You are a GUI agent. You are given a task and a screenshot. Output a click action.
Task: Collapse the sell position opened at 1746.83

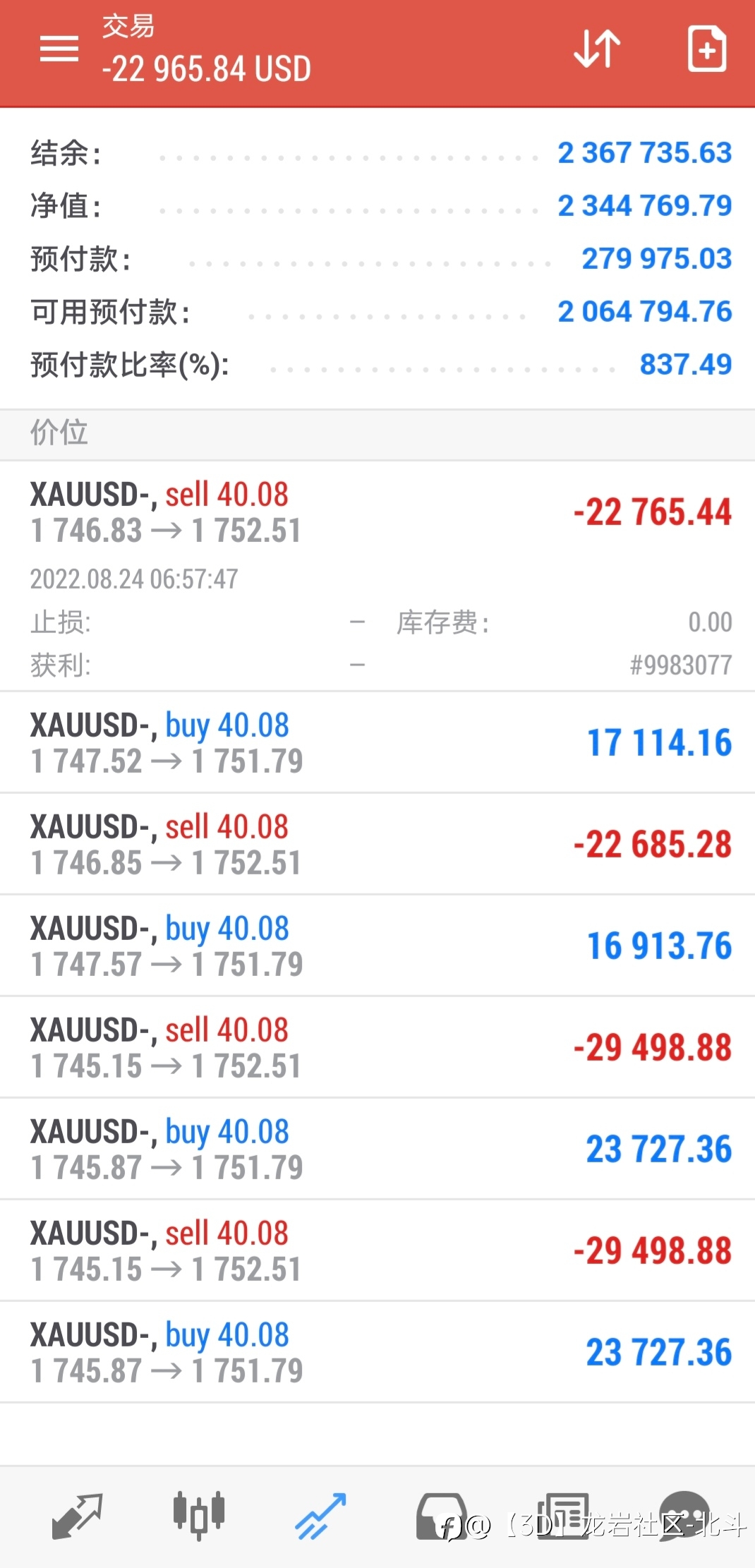tap(377, 576)
